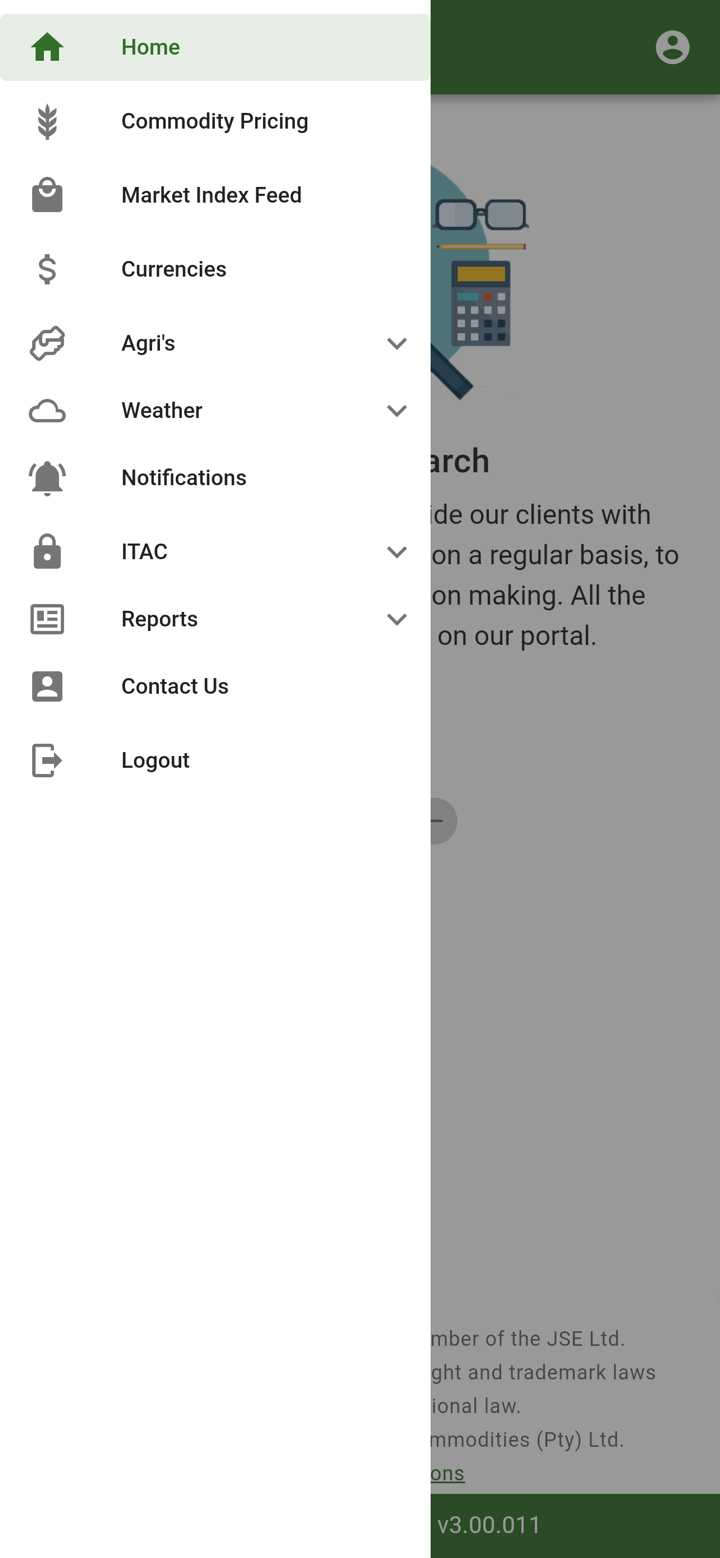Open the Contact Us page
The image size is (720, 1558).
(x=174, y=686)
